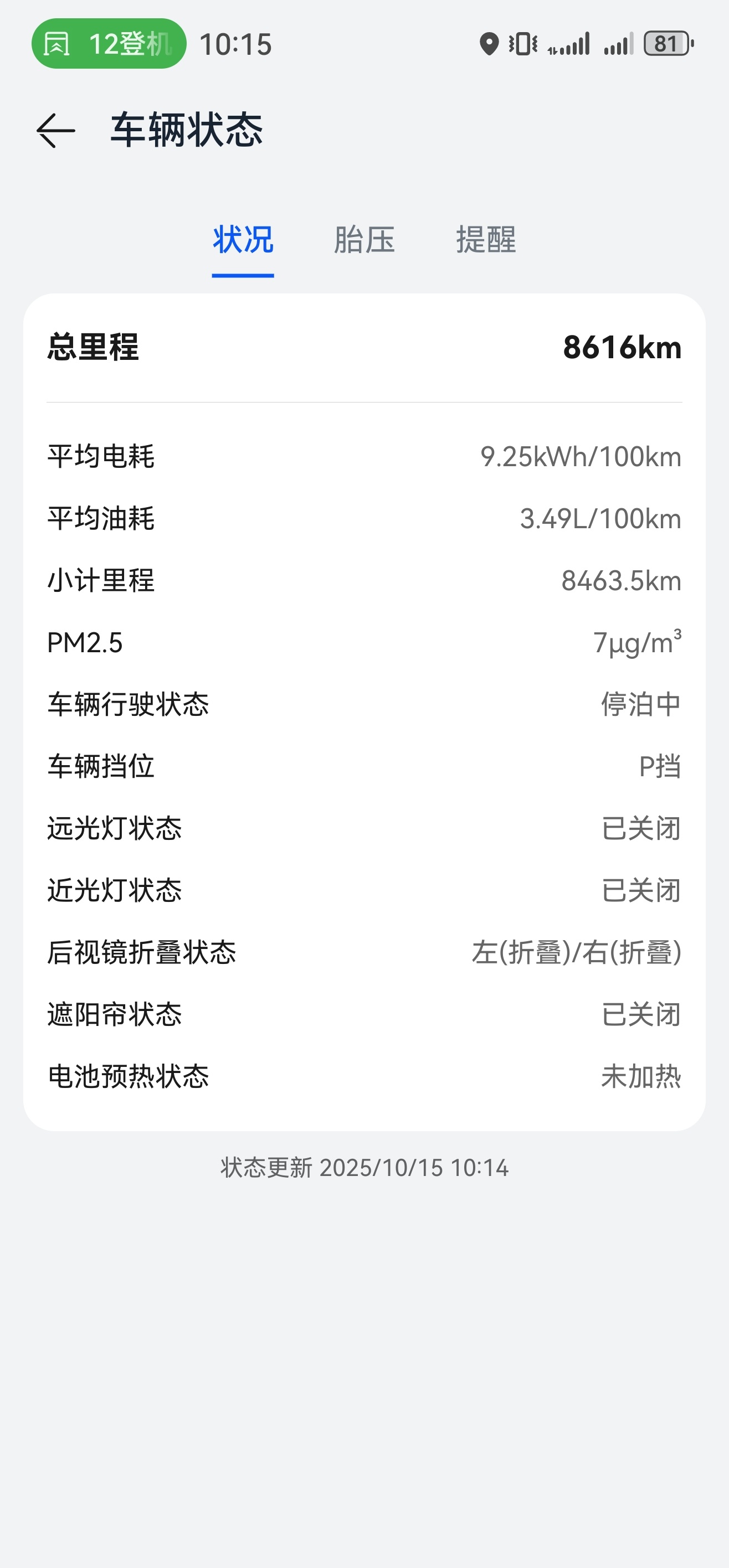Open the 提醒 tab
Image resolution: width=729 pixels, height=1568 pixels.
[486, 239]
